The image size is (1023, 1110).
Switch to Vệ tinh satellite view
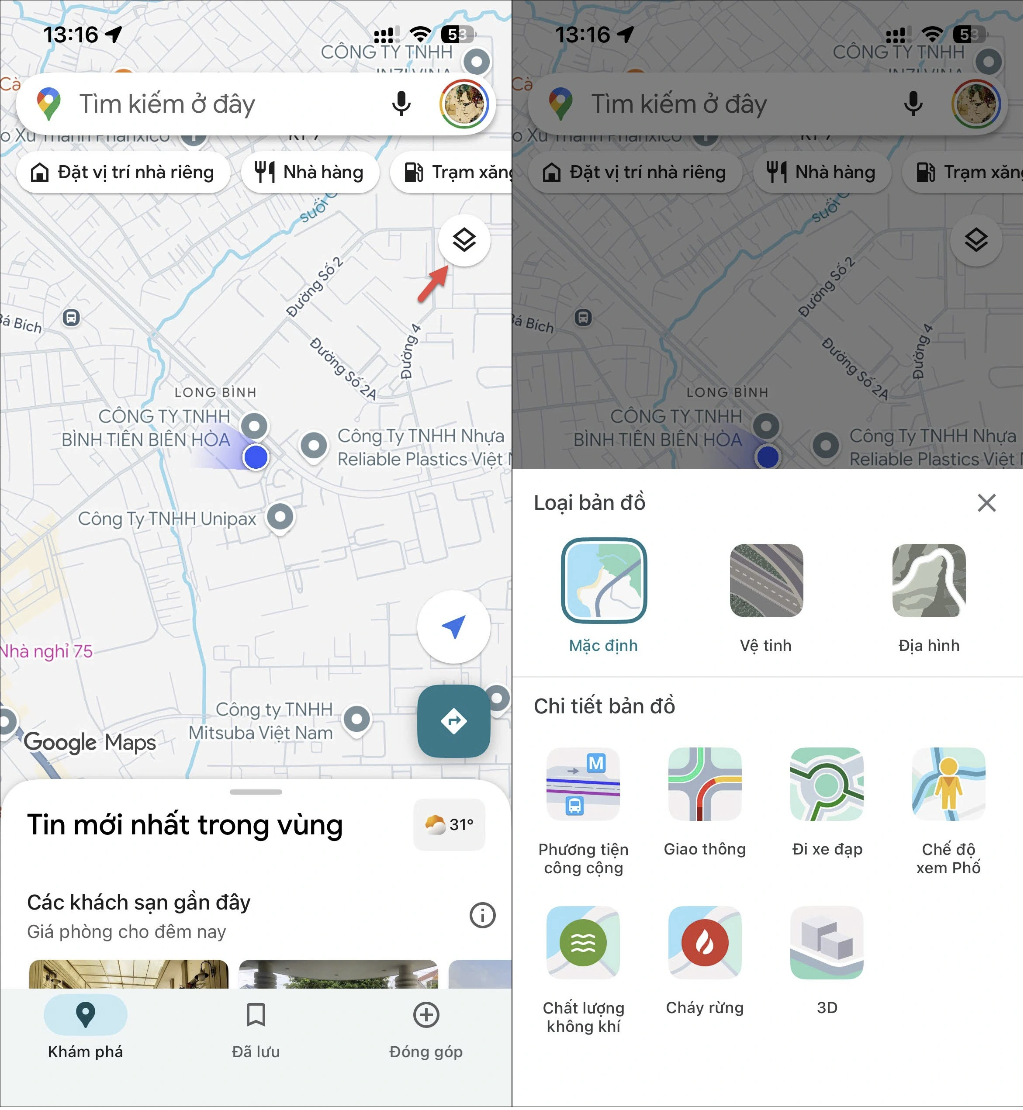pyautogui.click(x=766, y=581)
